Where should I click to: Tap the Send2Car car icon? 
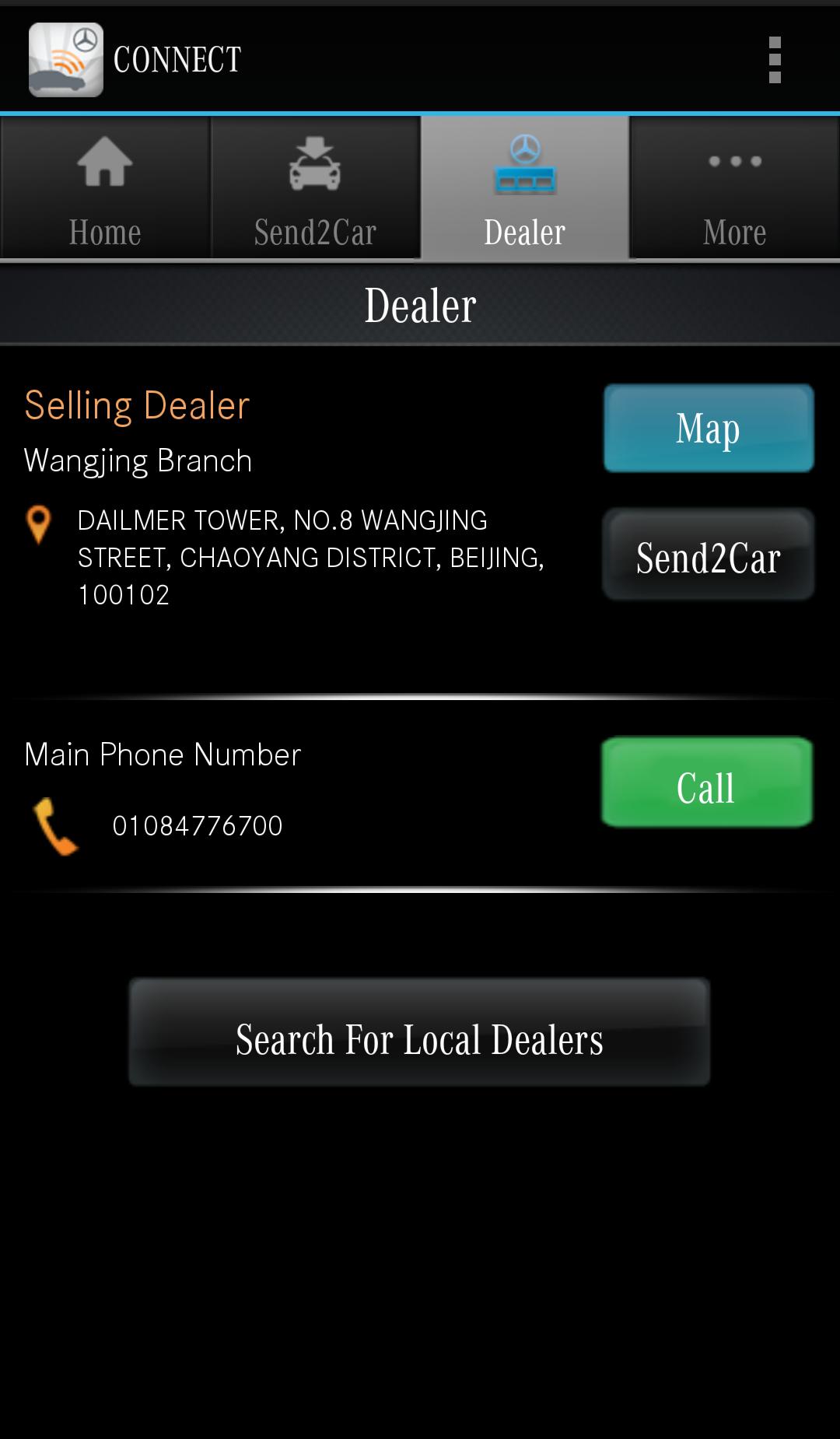[314, 166]
